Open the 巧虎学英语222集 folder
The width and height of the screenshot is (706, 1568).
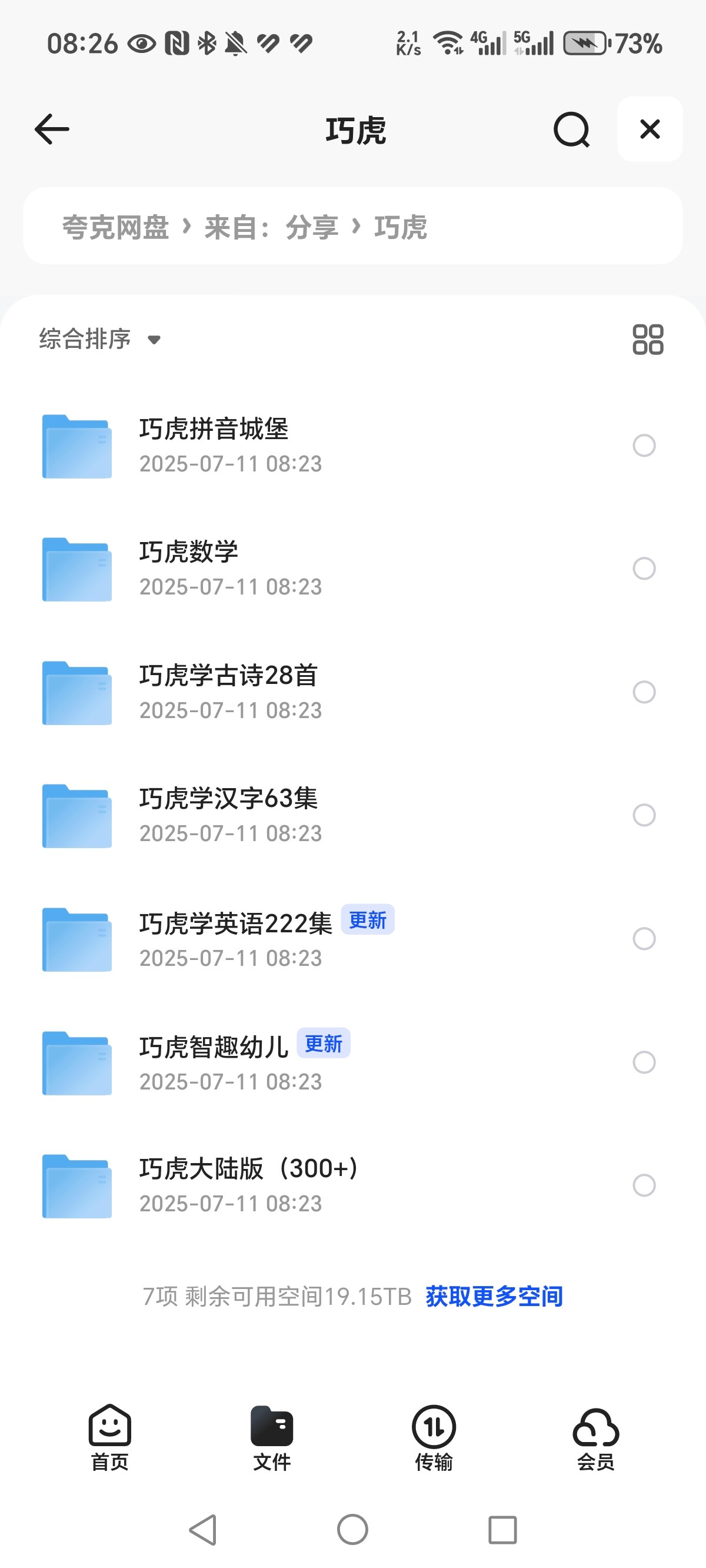pyautogui.click(x=353, y=939)
